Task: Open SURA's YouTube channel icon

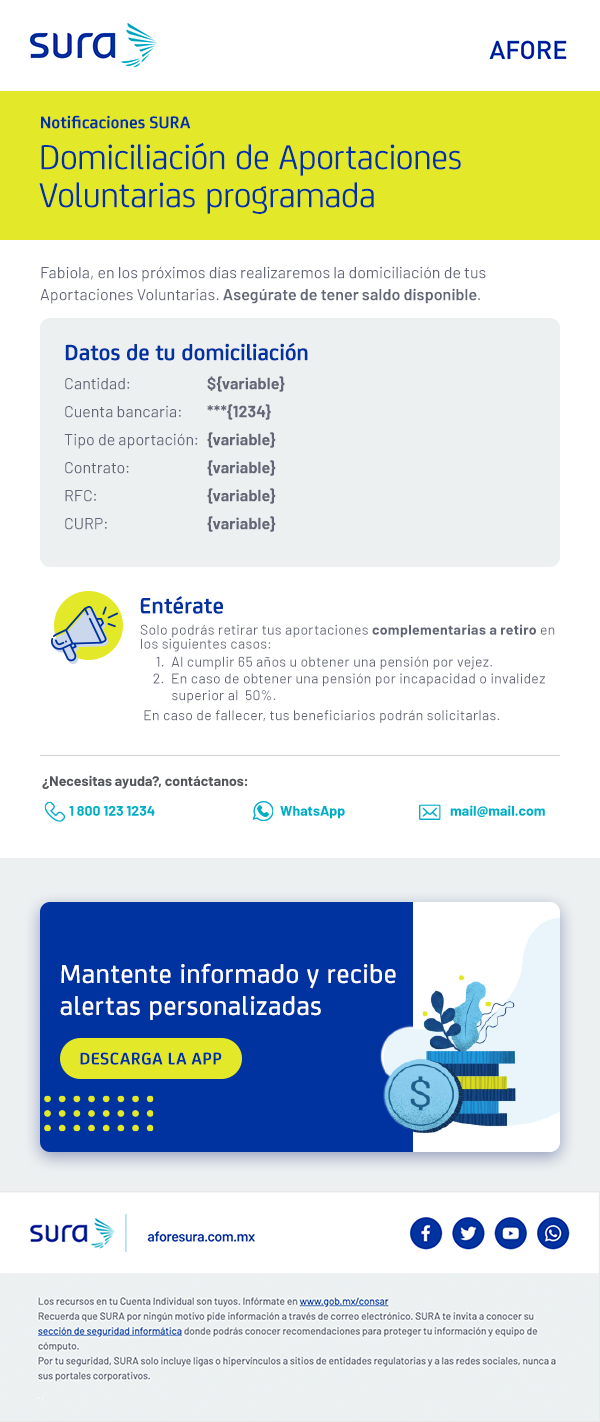Action: 511,1233
